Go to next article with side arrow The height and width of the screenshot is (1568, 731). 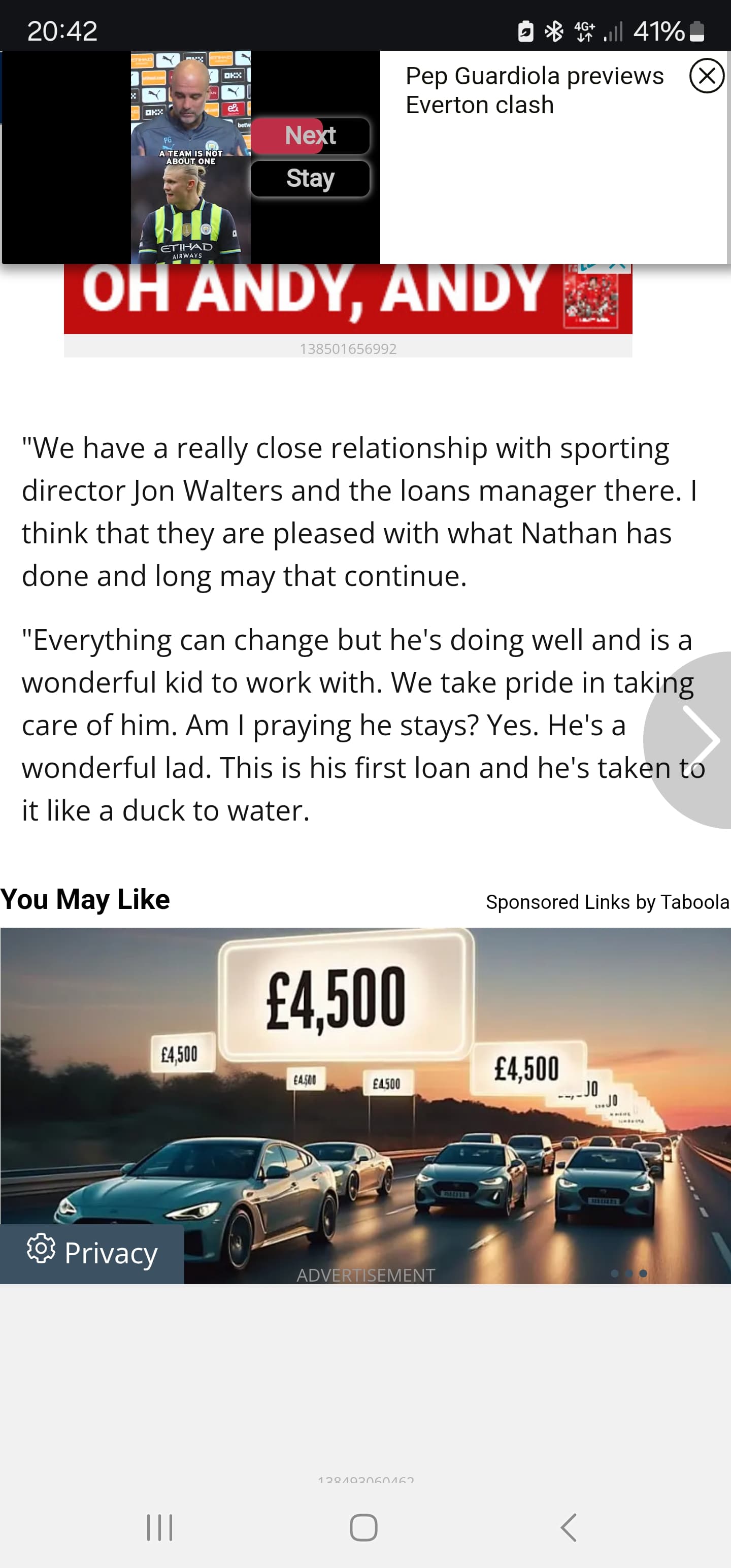[x=694, y=740]
